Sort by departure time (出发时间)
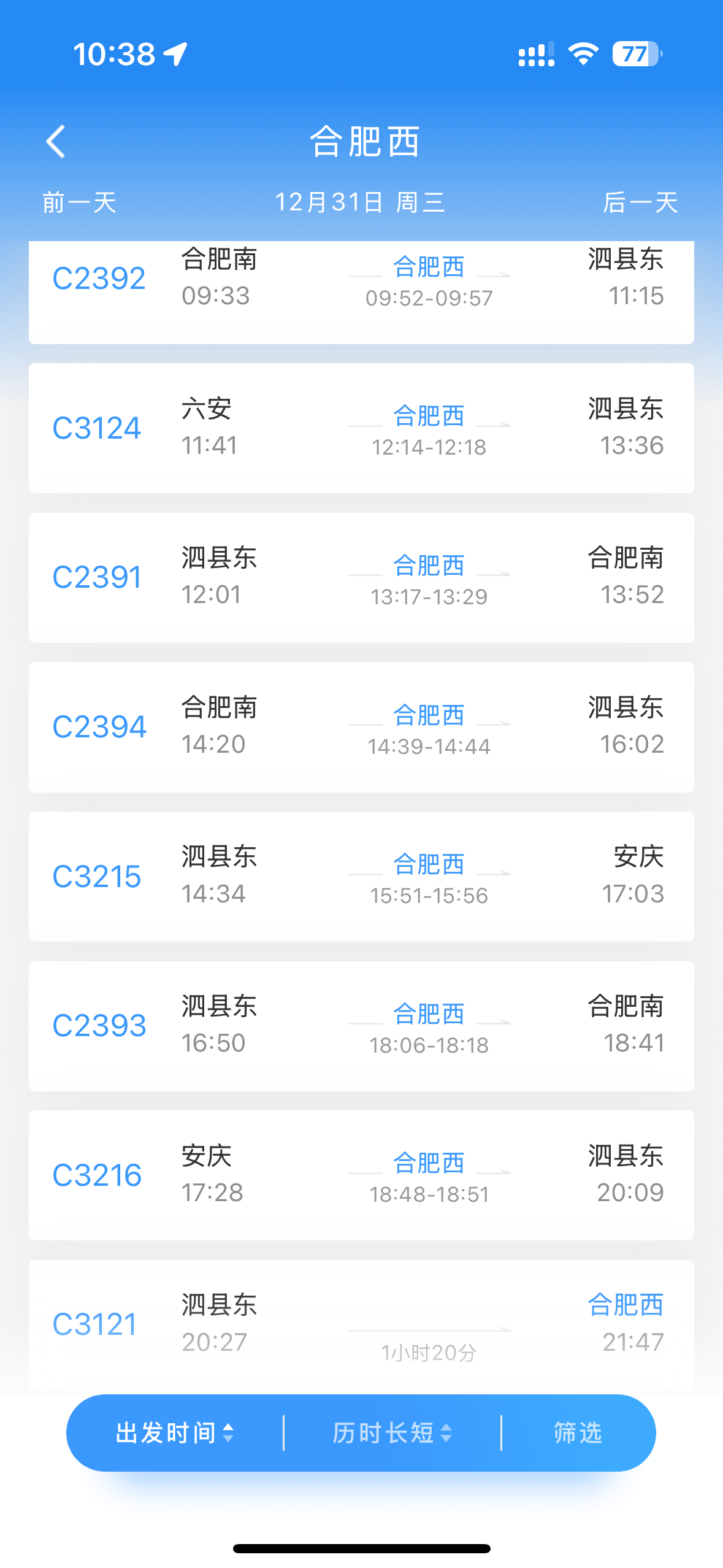Viewport: 723px width, 1568px height. click(175, 1433)
